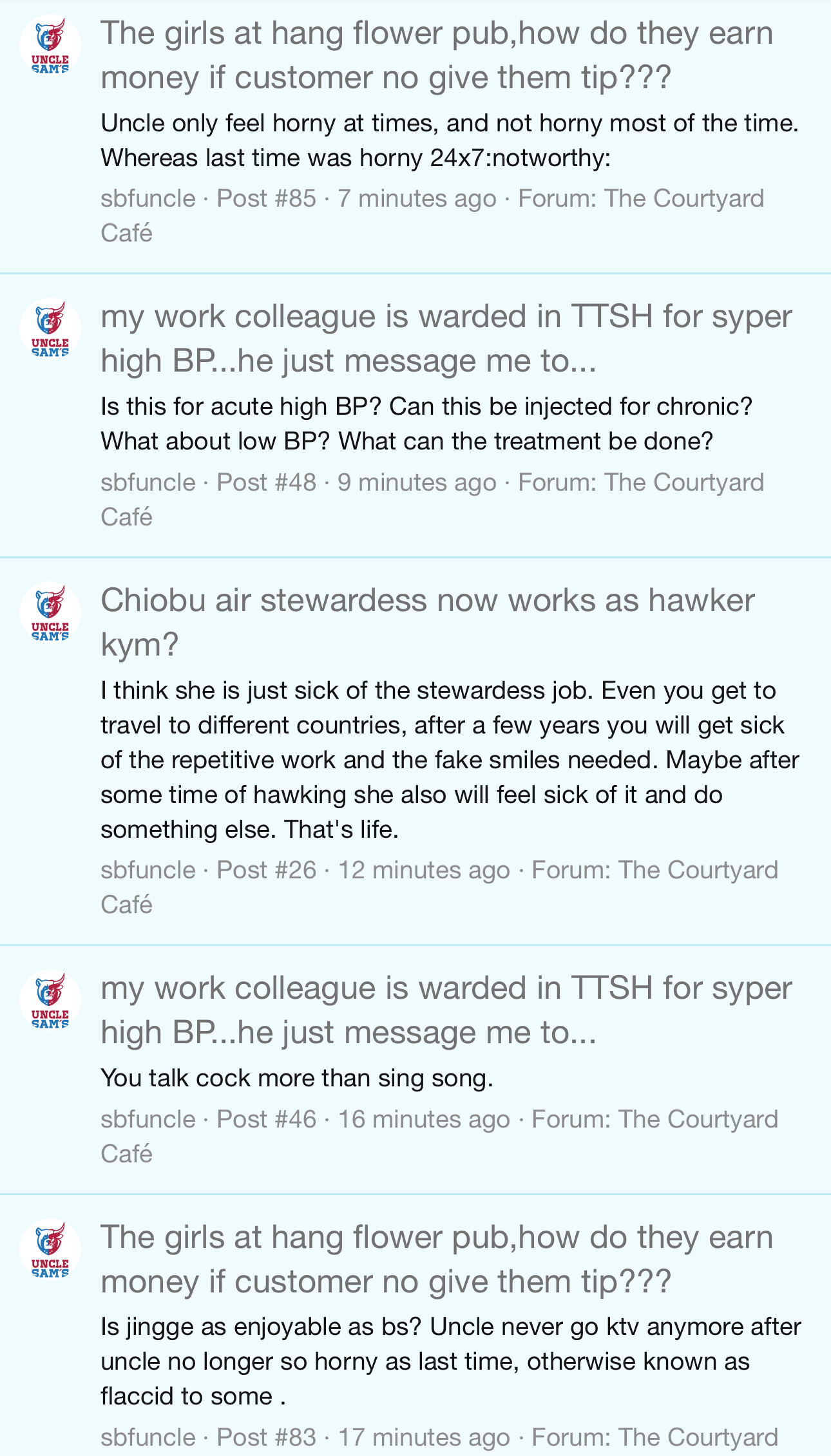Tap the avatar beside the Chiobu stewardess post
The height and width of the screenshot is (1456, 831).
(50, 613)
